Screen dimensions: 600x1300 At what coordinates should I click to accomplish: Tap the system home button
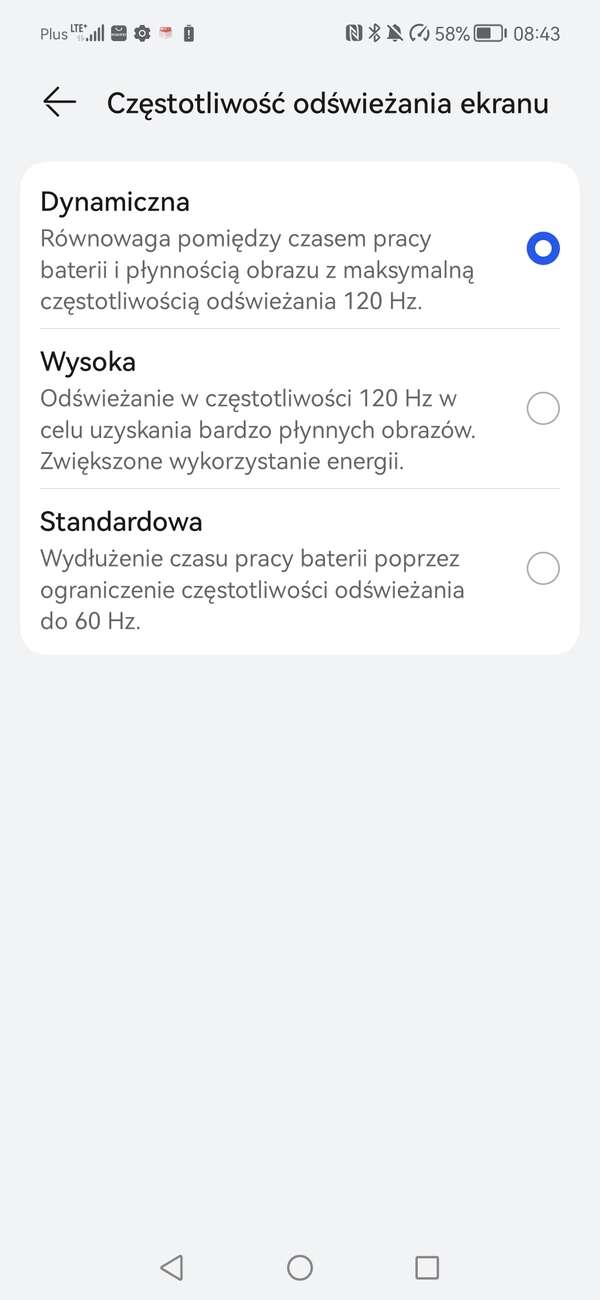pos(300,1268)
